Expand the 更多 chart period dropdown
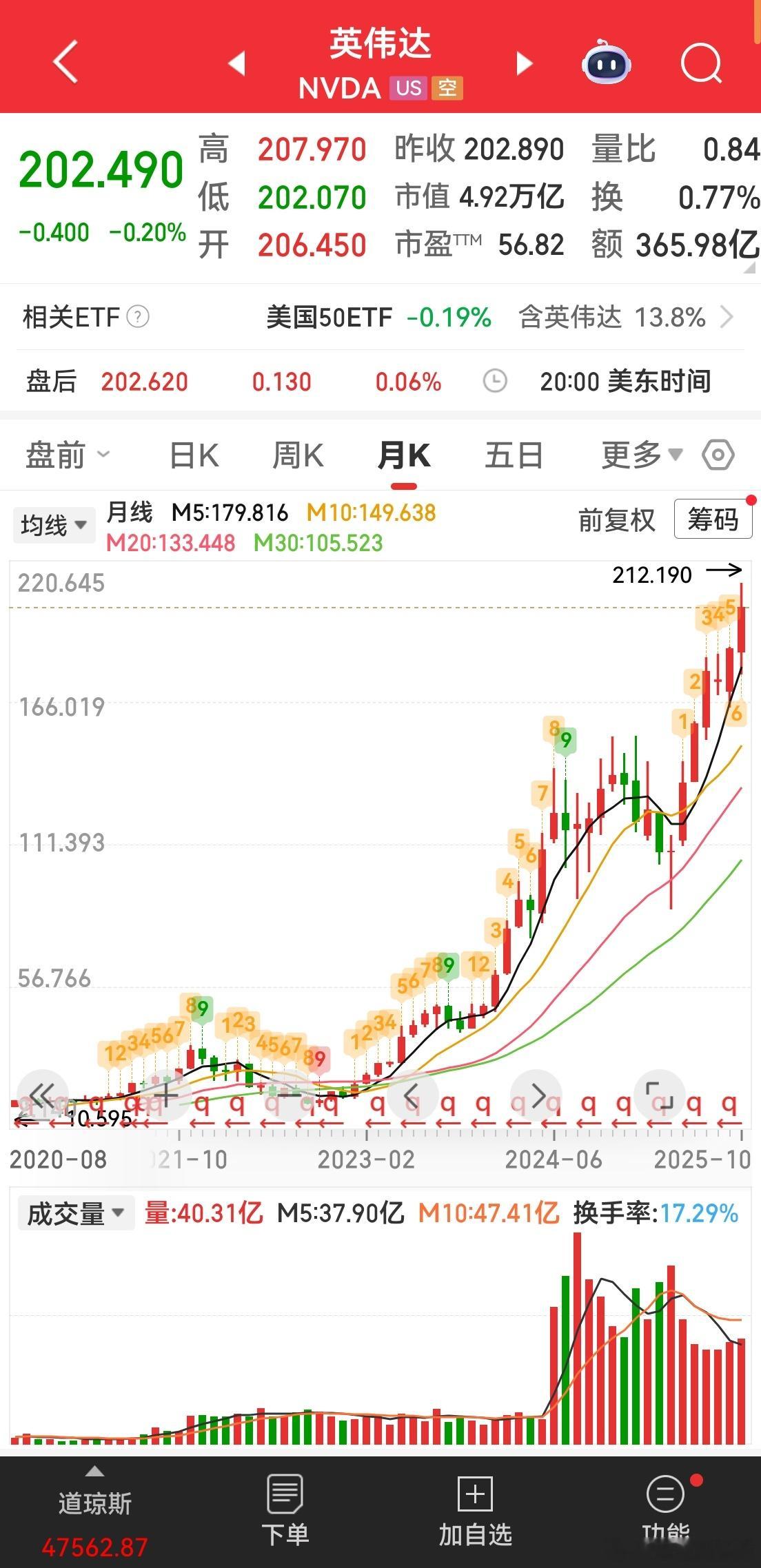 click(640, 454)
